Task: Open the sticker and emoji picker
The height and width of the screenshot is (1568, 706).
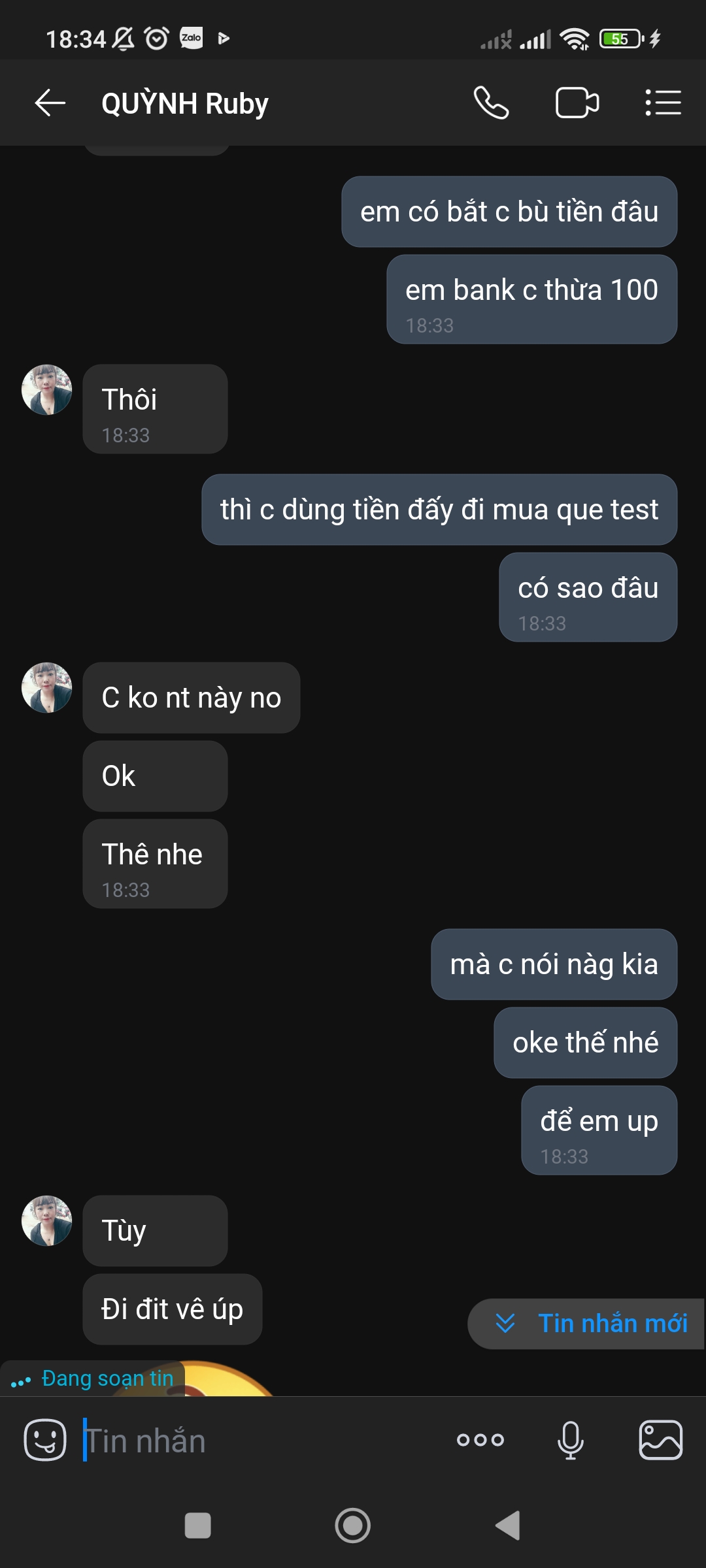Action: (44, 1440)
